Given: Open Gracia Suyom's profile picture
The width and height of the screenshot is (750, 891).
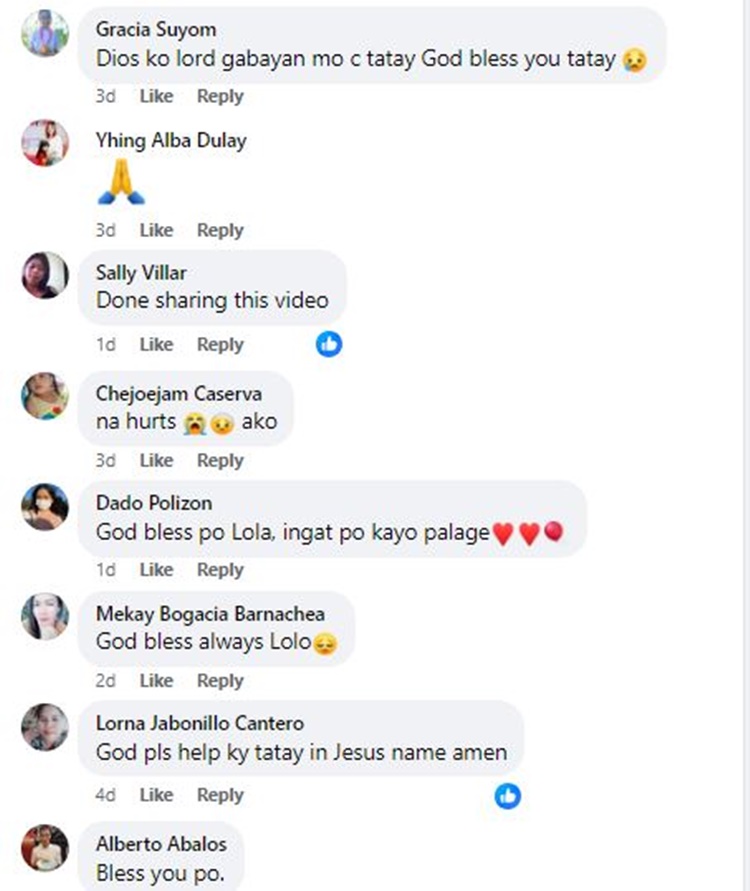Looking at the screenshot, I should 45,34.
